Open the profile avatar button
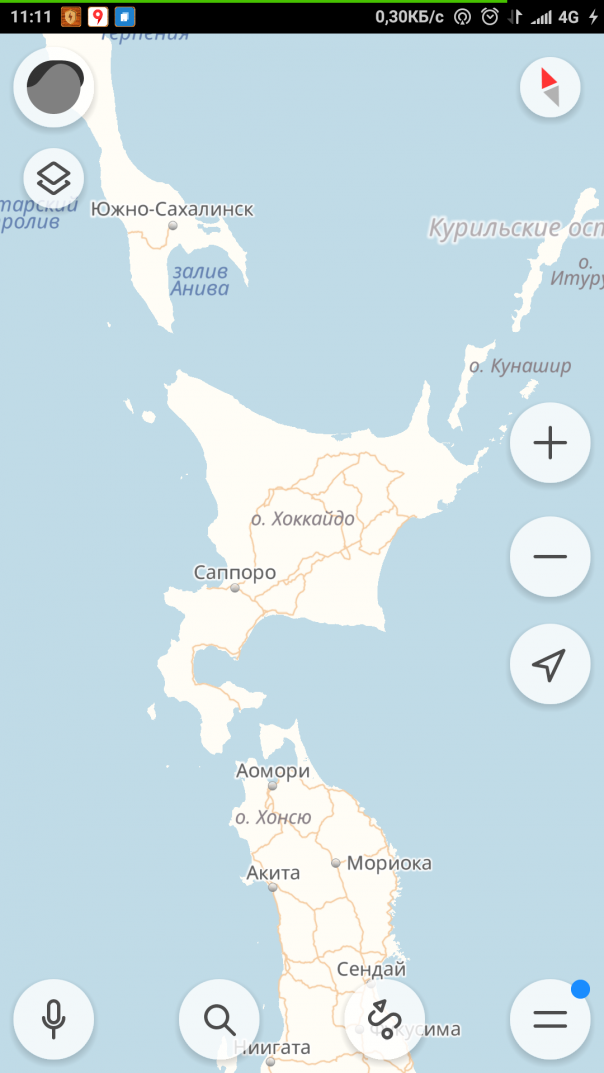604x1073 pixels. pyautogui.click(x=54, y=87)
